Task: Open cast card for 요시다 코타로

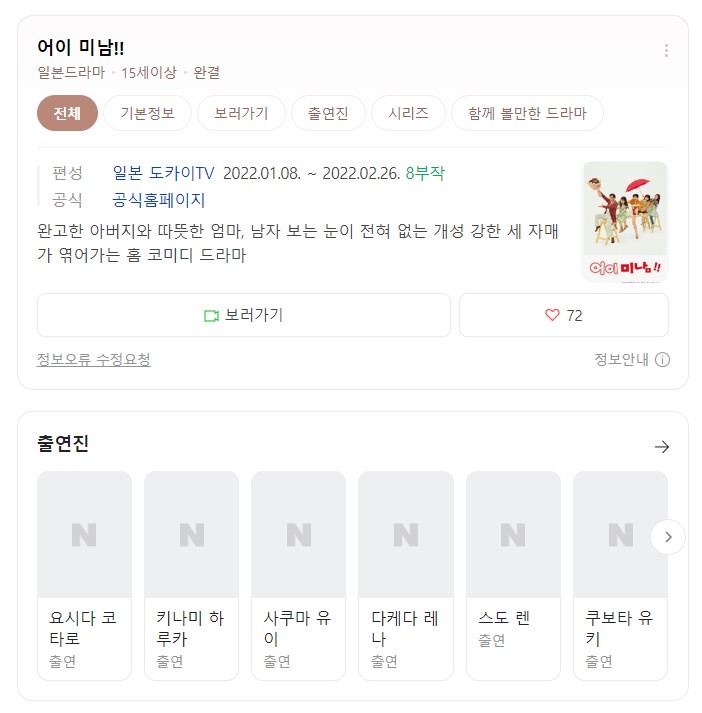Action: click(84, 575)
